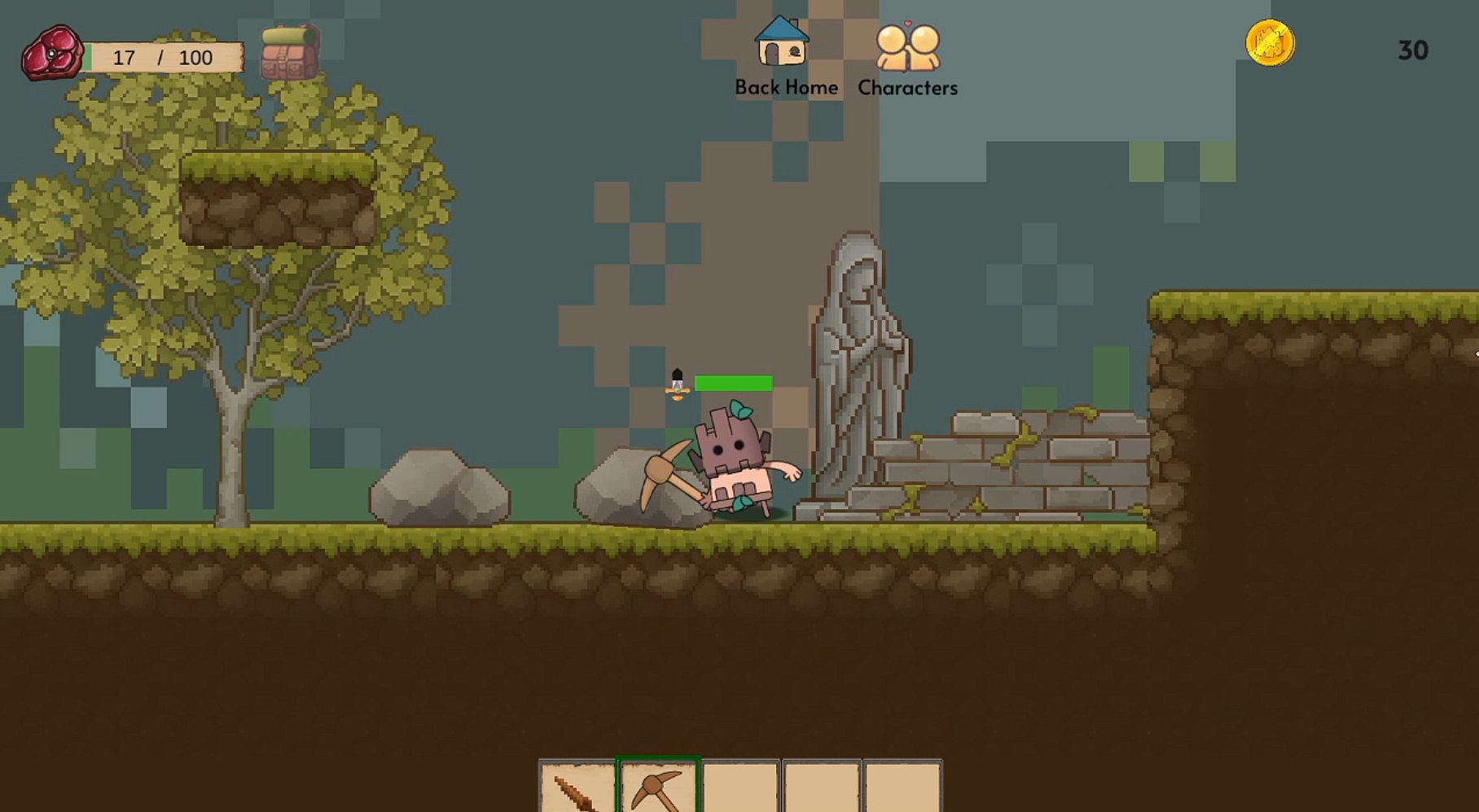1479x812 pixels.
Task: Select the third hotbar slot
Action: click(740, 787)
